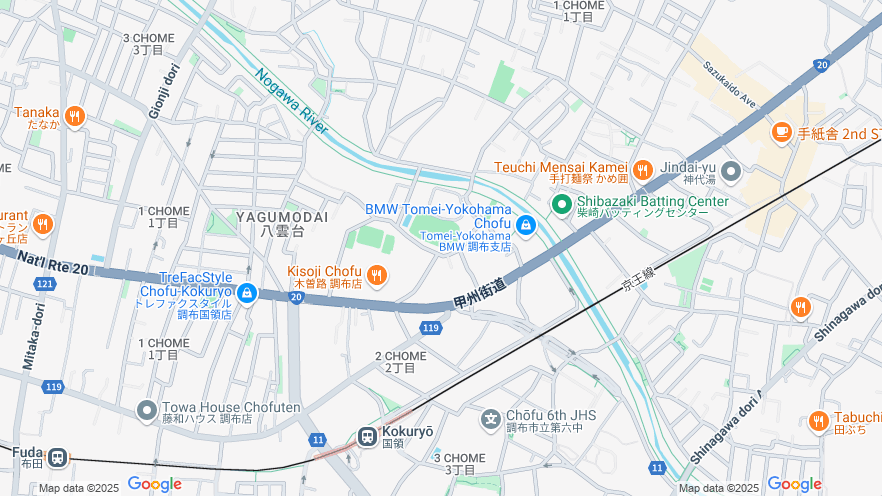Open the Kisoji Chofu restaurant marker

(376, 275)
